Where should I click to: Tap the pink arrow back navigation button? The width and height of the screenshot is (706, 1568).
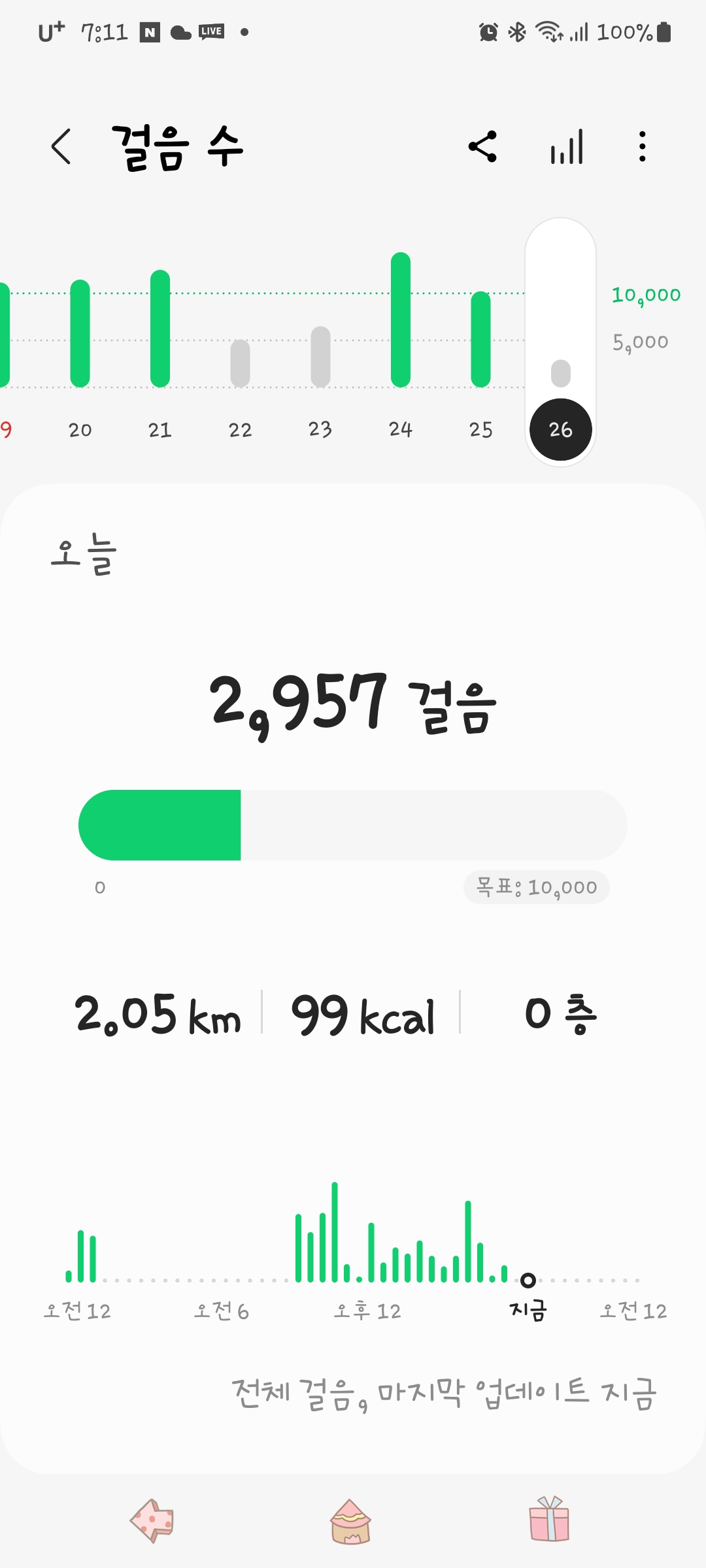pyautogui.click(x=152, y=1520)
